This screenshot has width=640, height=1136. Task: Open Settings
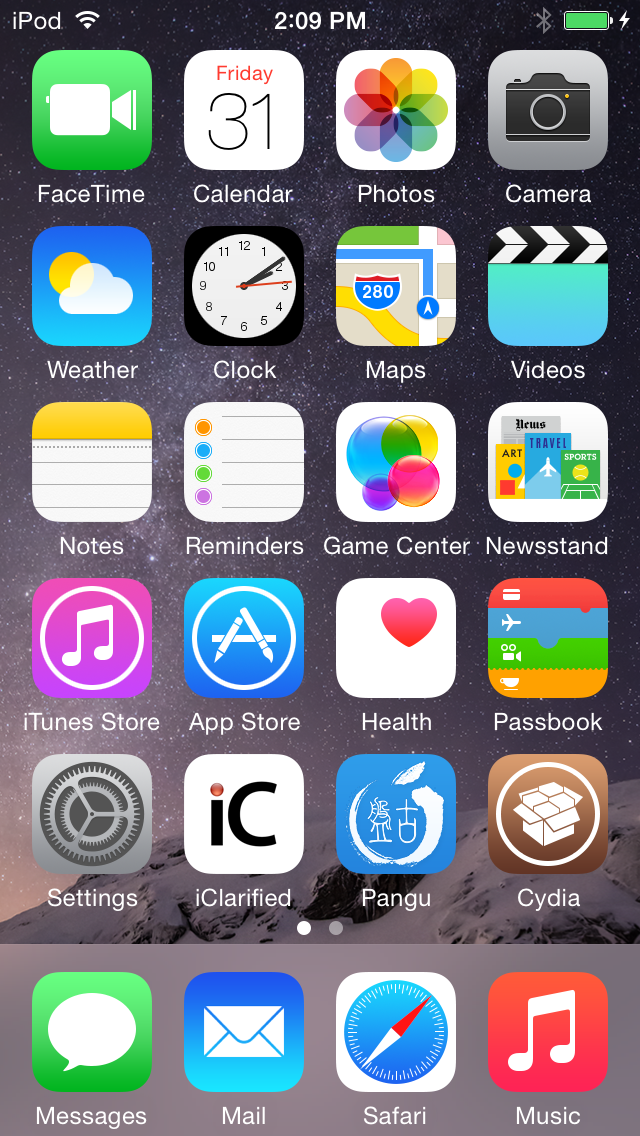(x=92, y=814)
